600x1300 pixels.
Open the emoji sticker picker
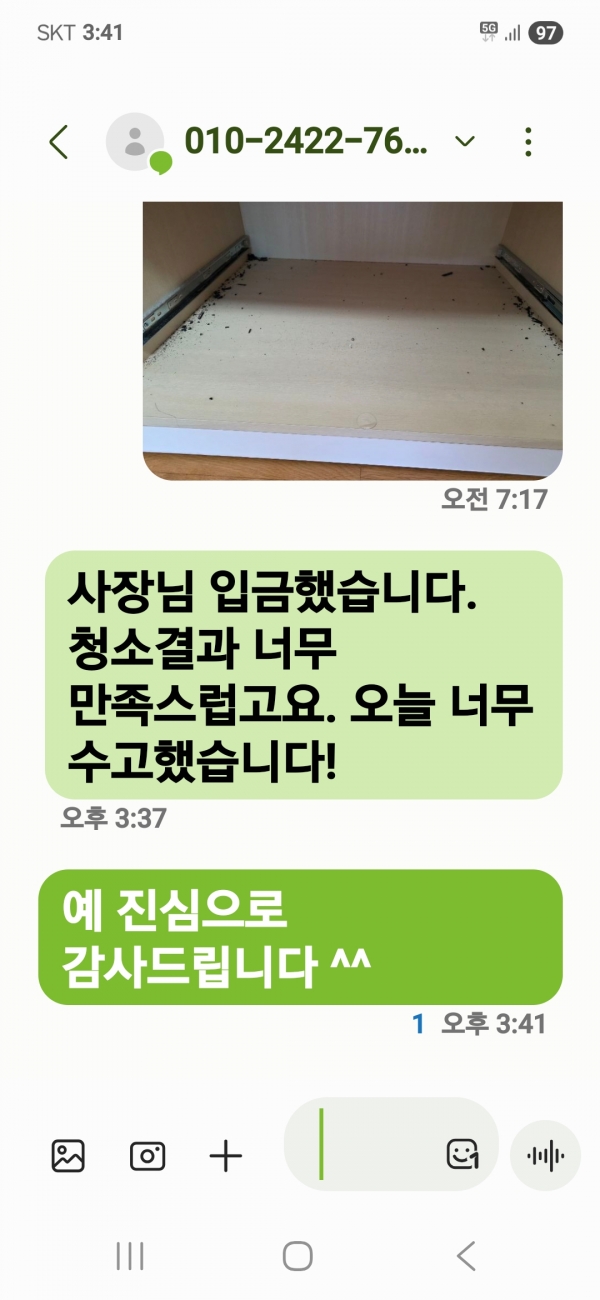(462, 1155)
